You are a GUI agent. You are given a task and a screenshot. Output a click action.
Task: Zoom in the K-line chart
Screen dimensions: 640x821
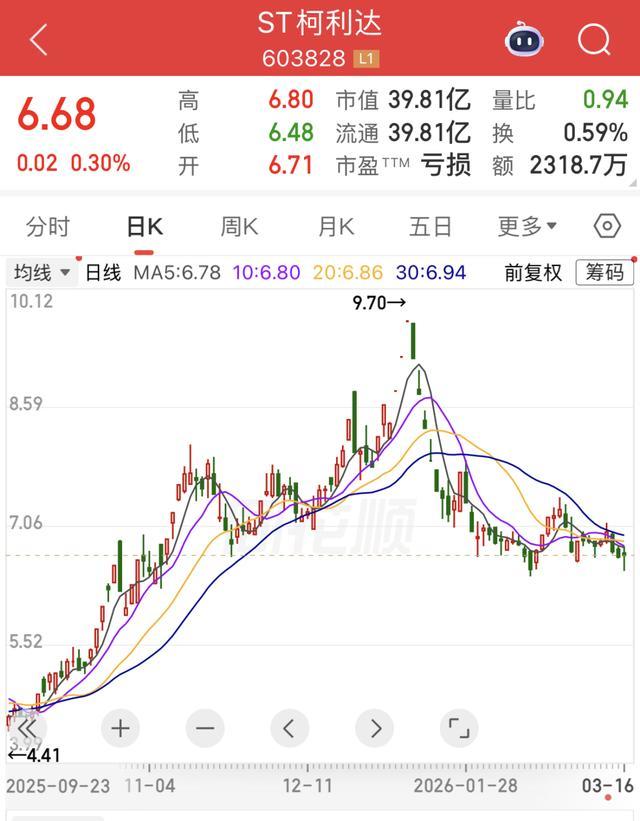point(120,728)
